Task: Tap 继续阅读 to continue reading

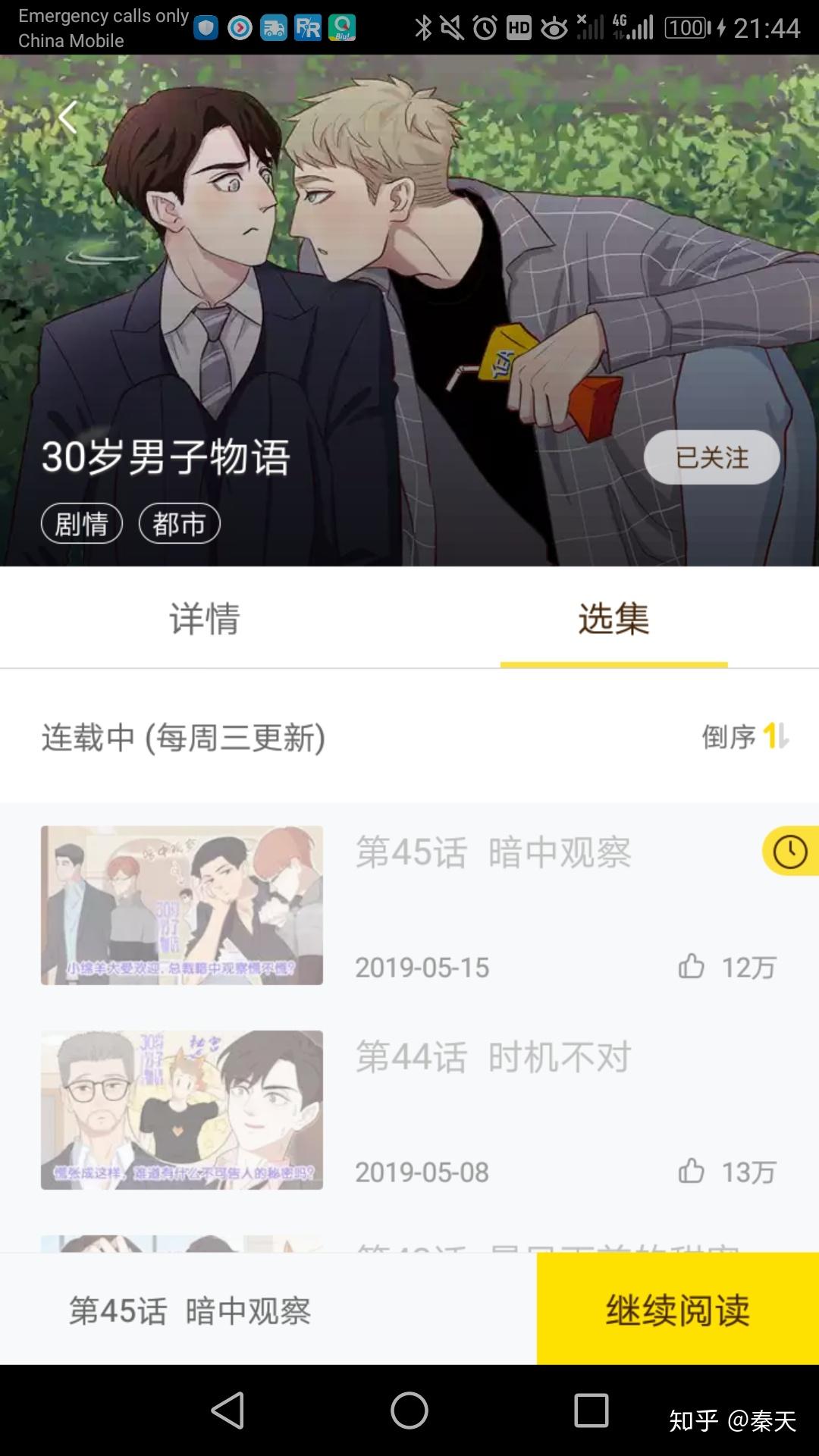Action: coord(677,1310)
